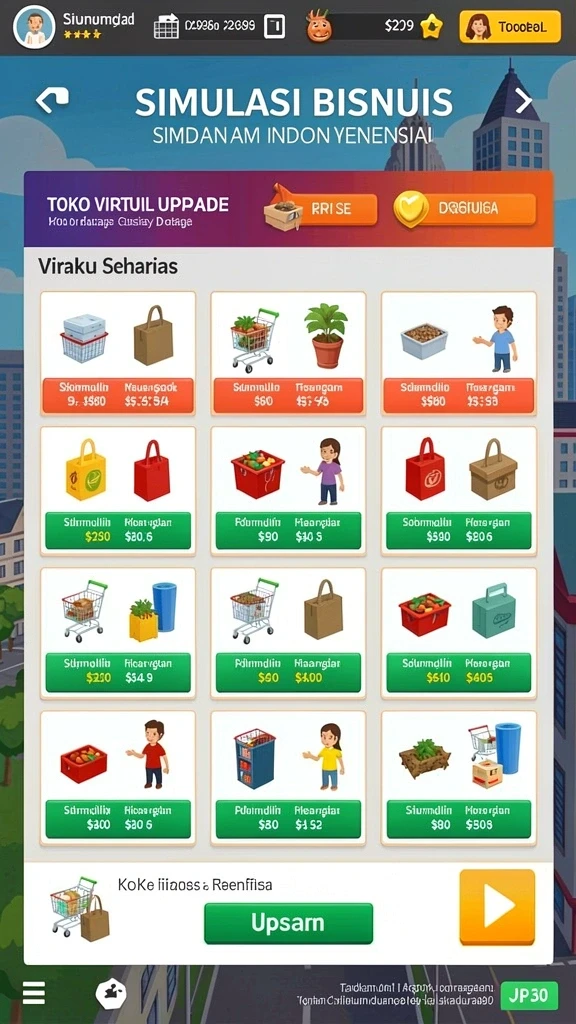Screen dimensions: 576x1024
Task: Open the hamburger menu
Action: pyautogui.click(x=34, y=993)
